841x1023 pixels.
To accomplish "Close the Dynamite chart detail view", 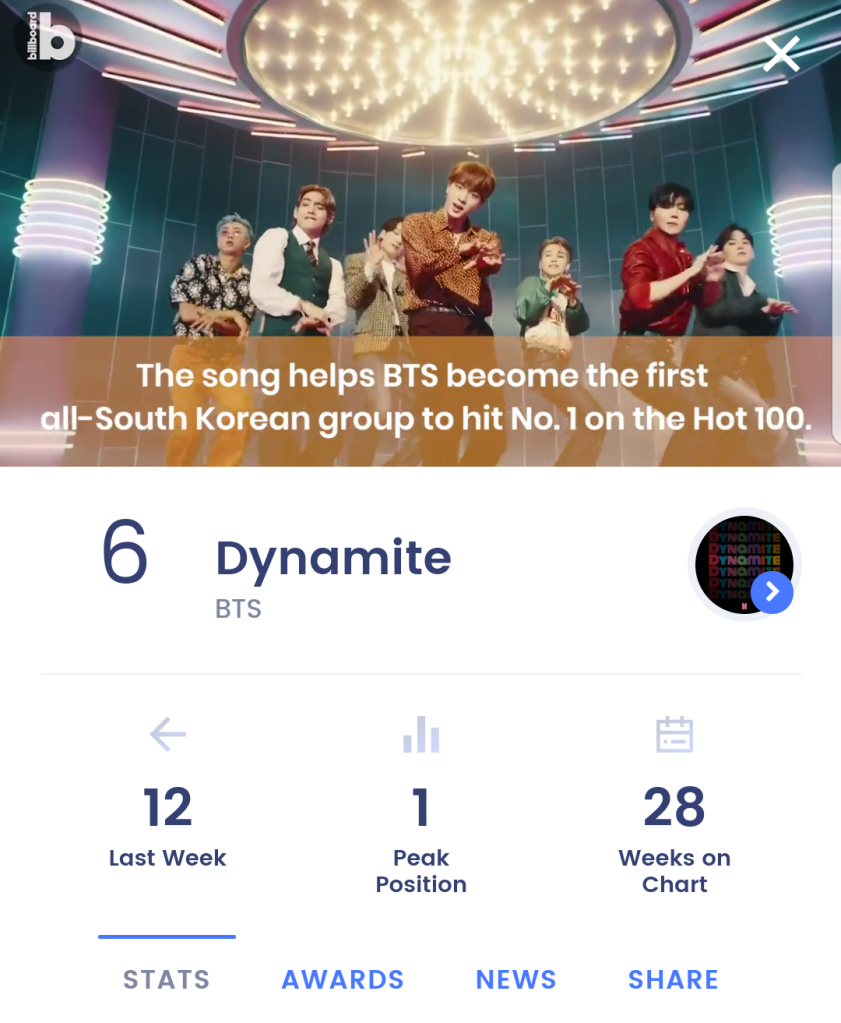I will click(781, 54).
